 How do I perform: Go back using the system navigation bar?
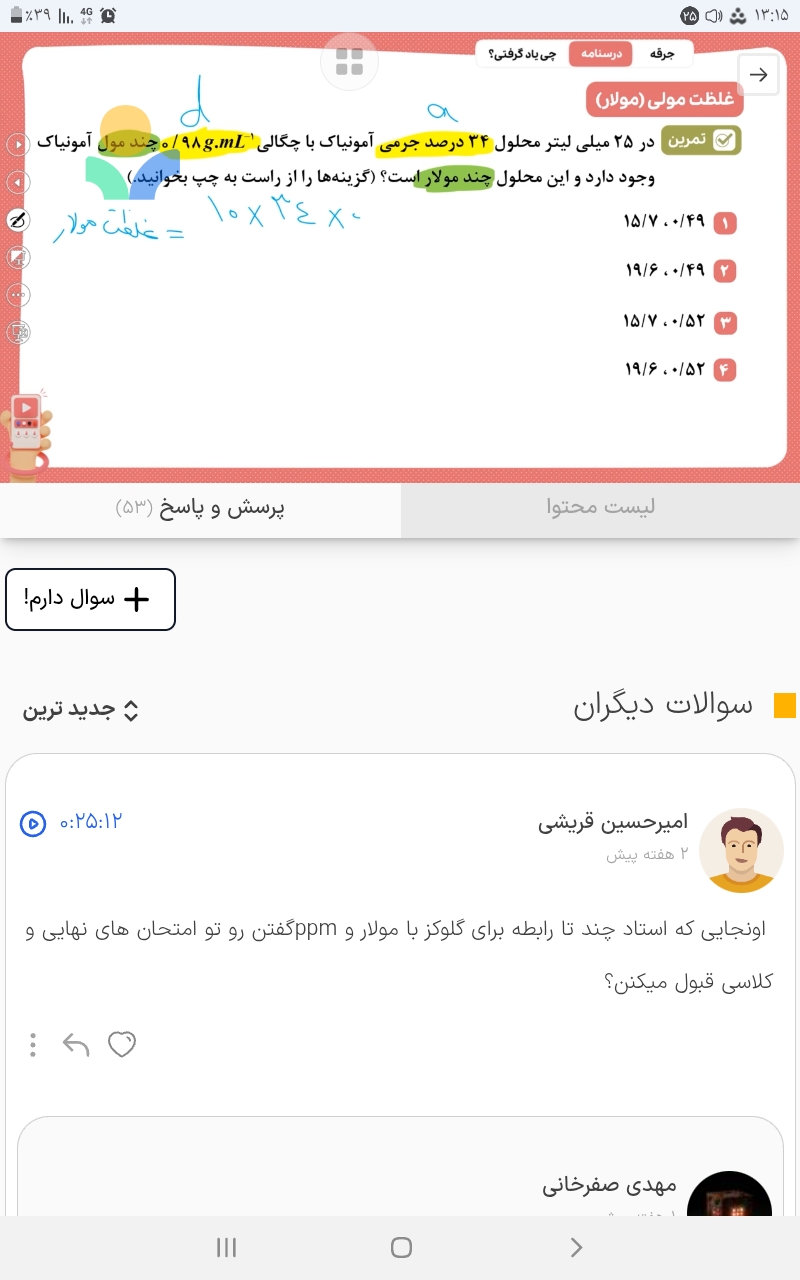pos(575,1247)
